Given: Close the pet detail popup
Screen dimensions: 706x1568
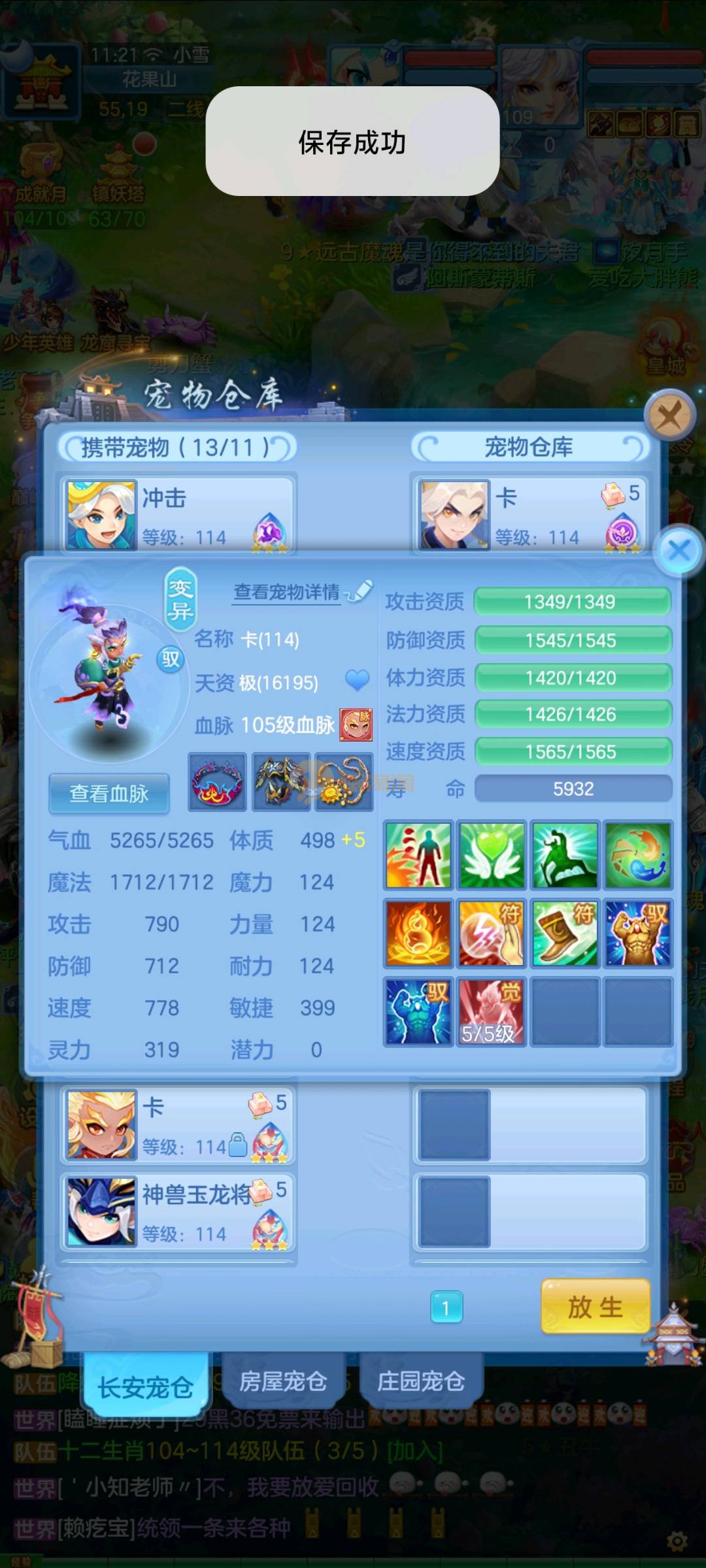Looking at the screenshot, I should [x=679, y=551].
